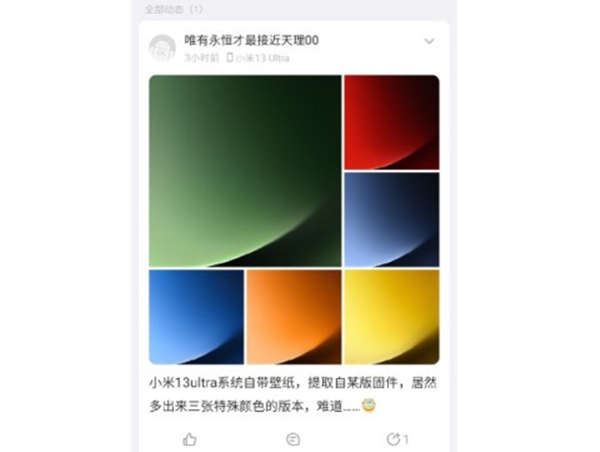Open the profile avatar of 唯有永恒才最接近天理00
The height and width of the screenshot is (452, 600).
pos(163,47)
